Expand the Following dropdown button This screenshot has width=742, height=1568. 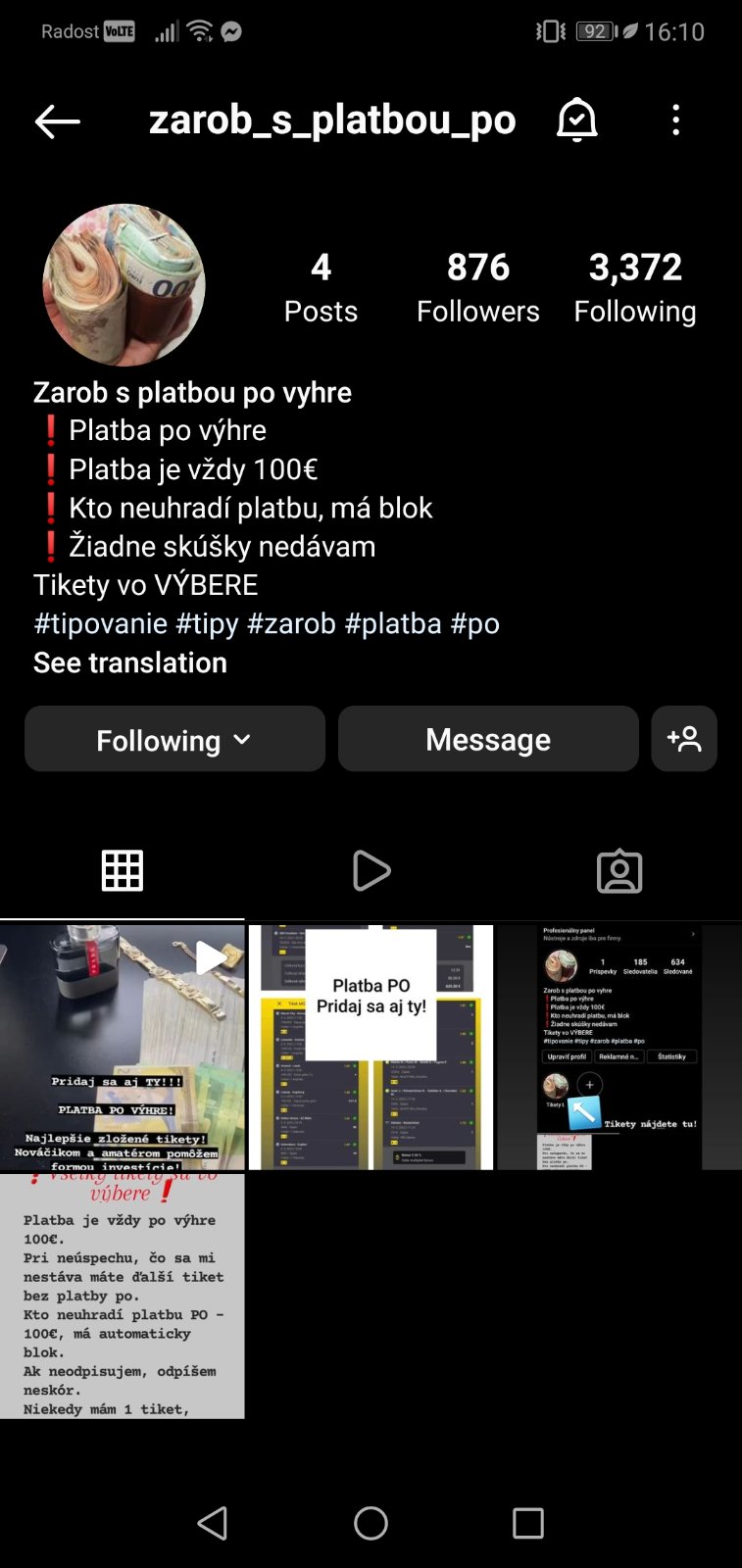174,740
